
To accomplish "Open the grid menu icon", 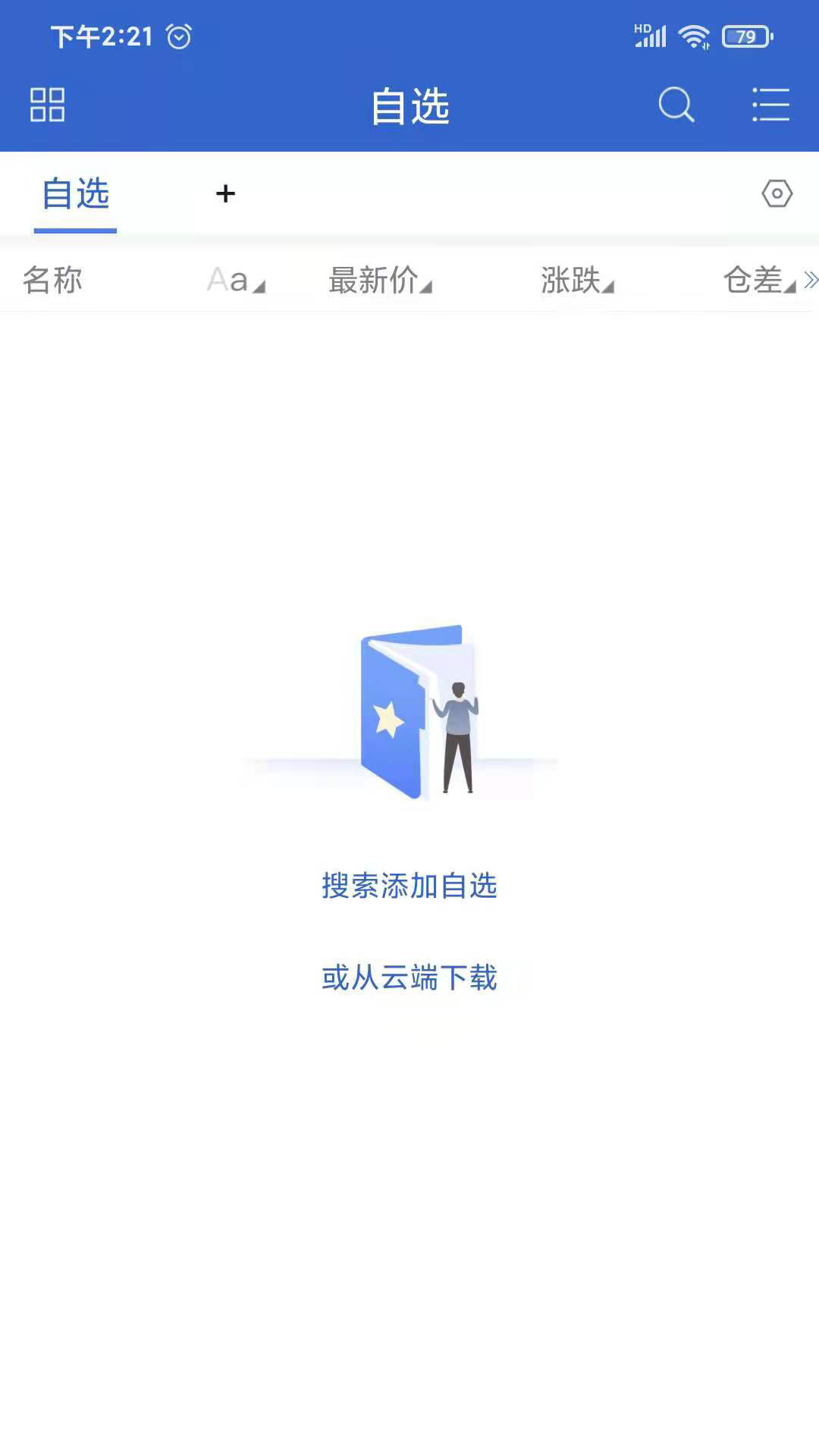I will (47, 105).
